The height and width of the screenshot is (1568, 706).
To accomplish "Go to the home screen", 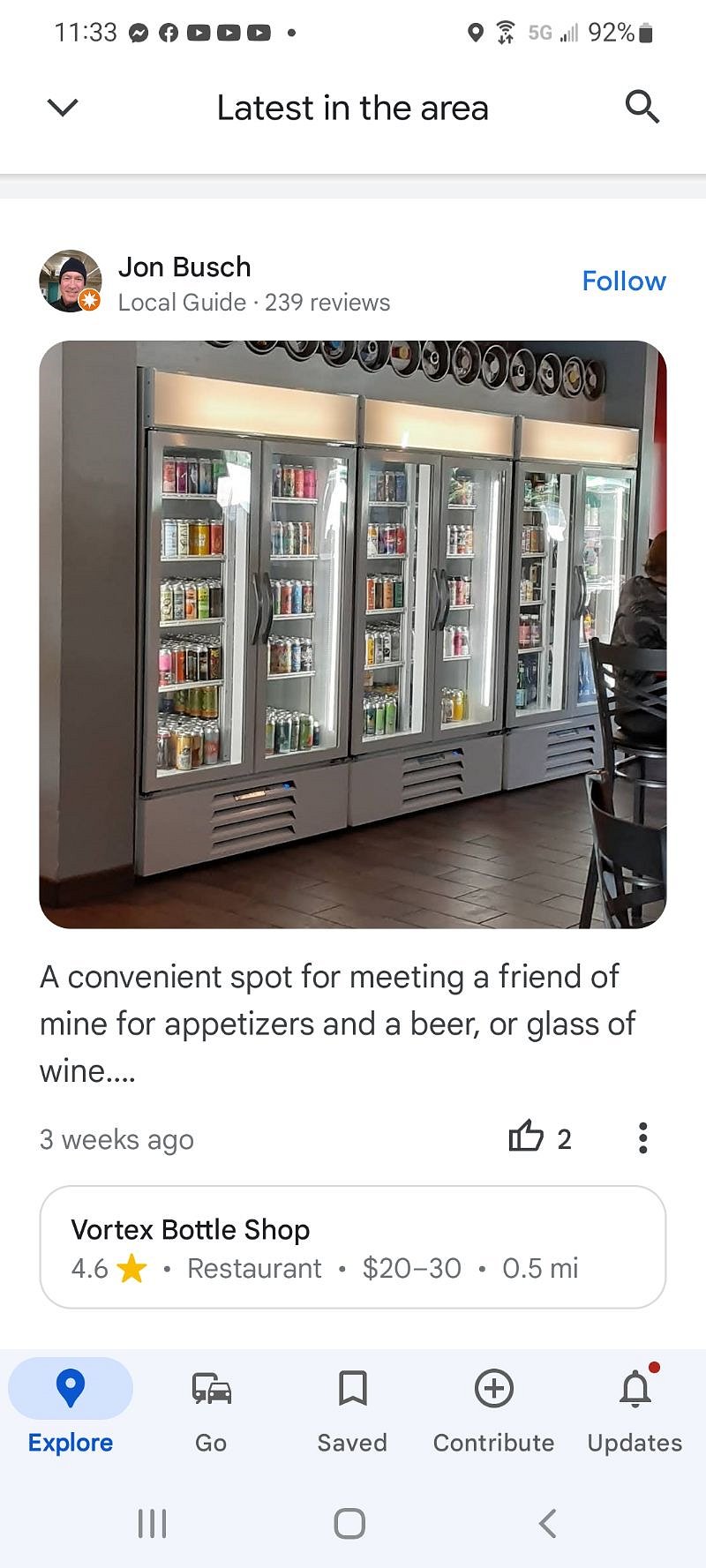I will (349, 1523).
